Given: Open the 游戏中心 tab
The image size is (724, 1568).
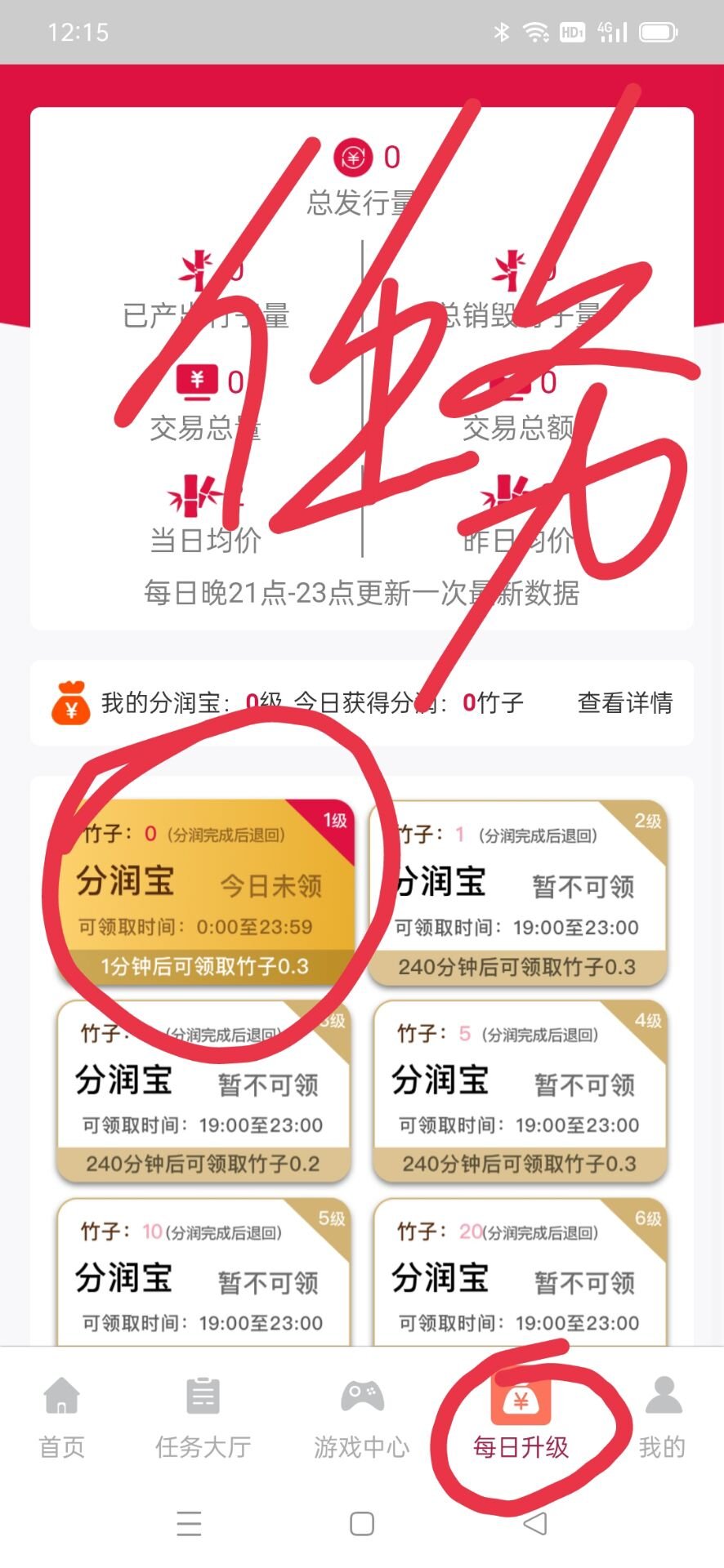Looking at the screenshot, I should [361, 1419].
